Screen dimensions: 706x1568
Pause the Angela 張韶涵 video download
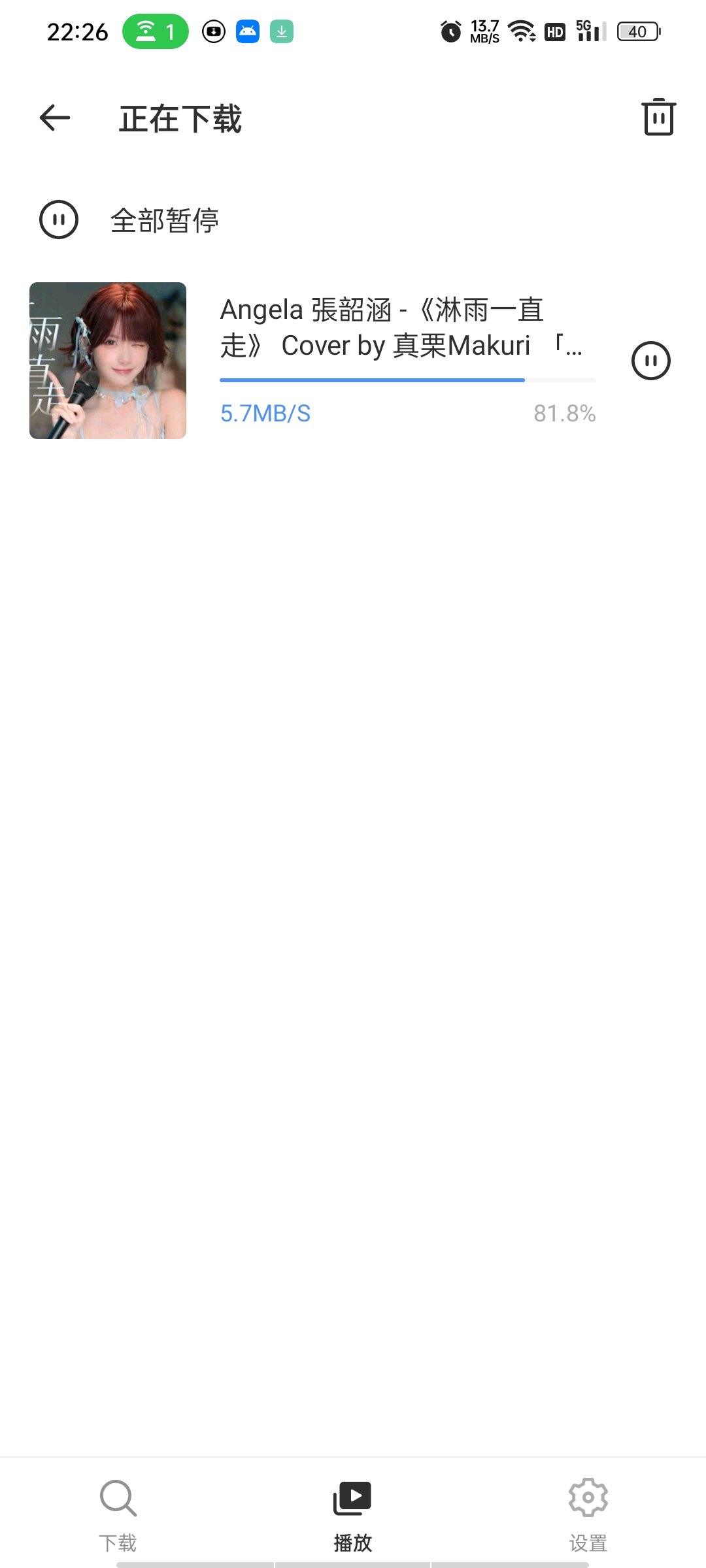(651, 361)
